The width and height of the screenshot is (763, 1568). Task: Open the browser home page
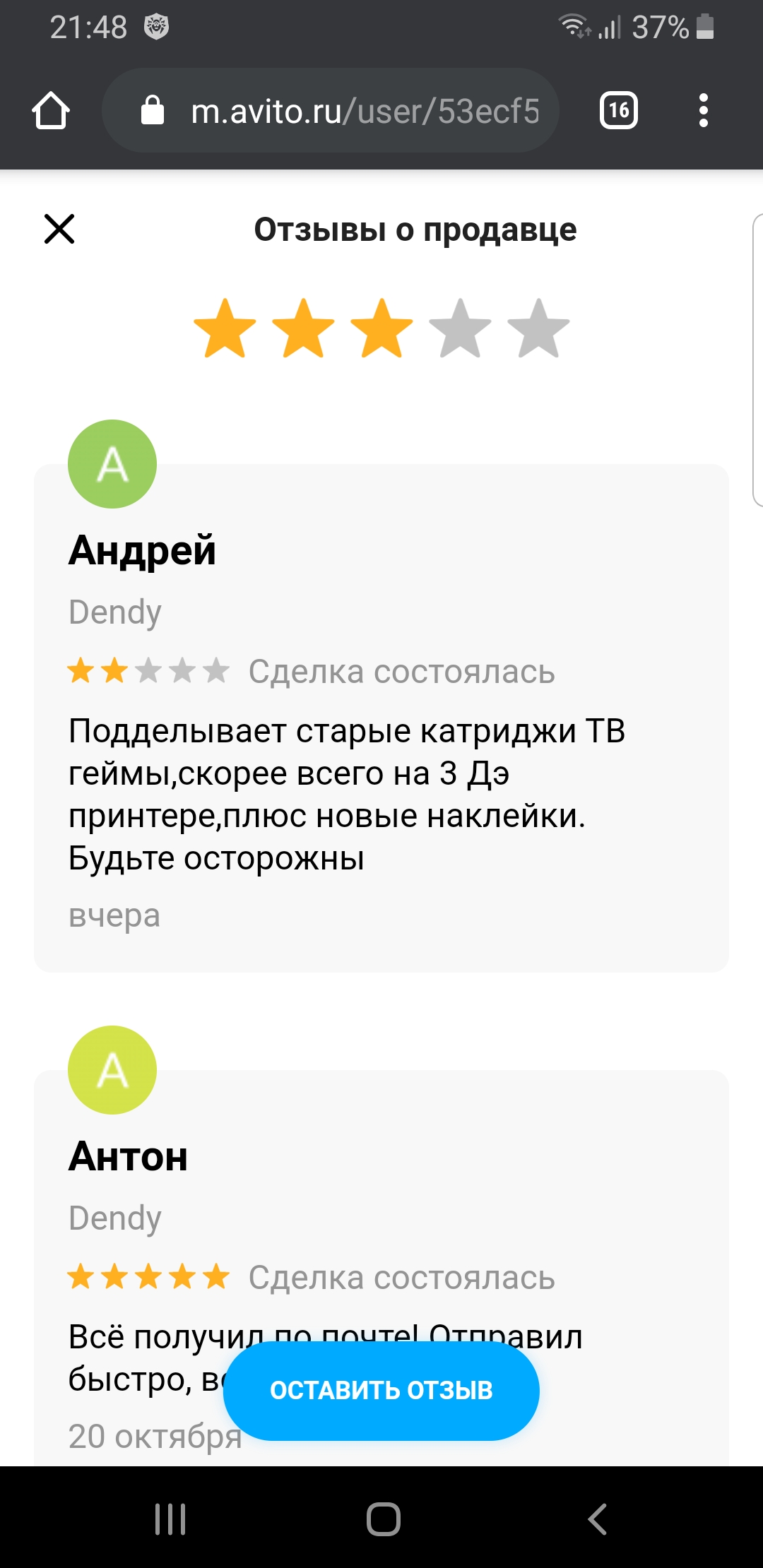[51, 110]
